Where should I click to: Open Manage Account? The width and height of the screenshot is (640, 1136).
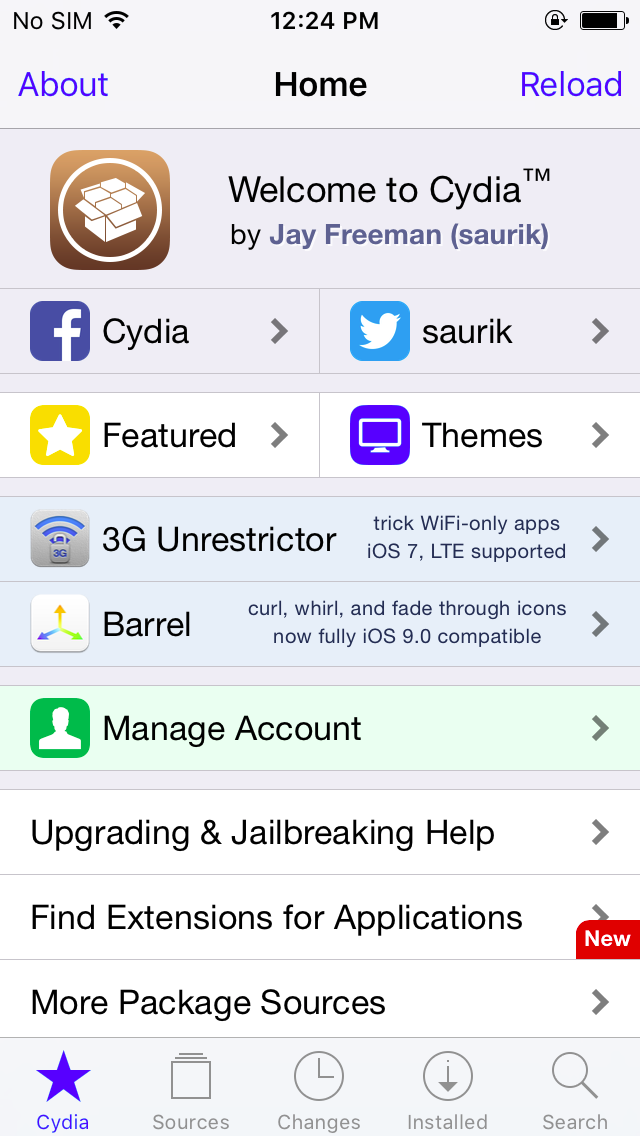320,728
